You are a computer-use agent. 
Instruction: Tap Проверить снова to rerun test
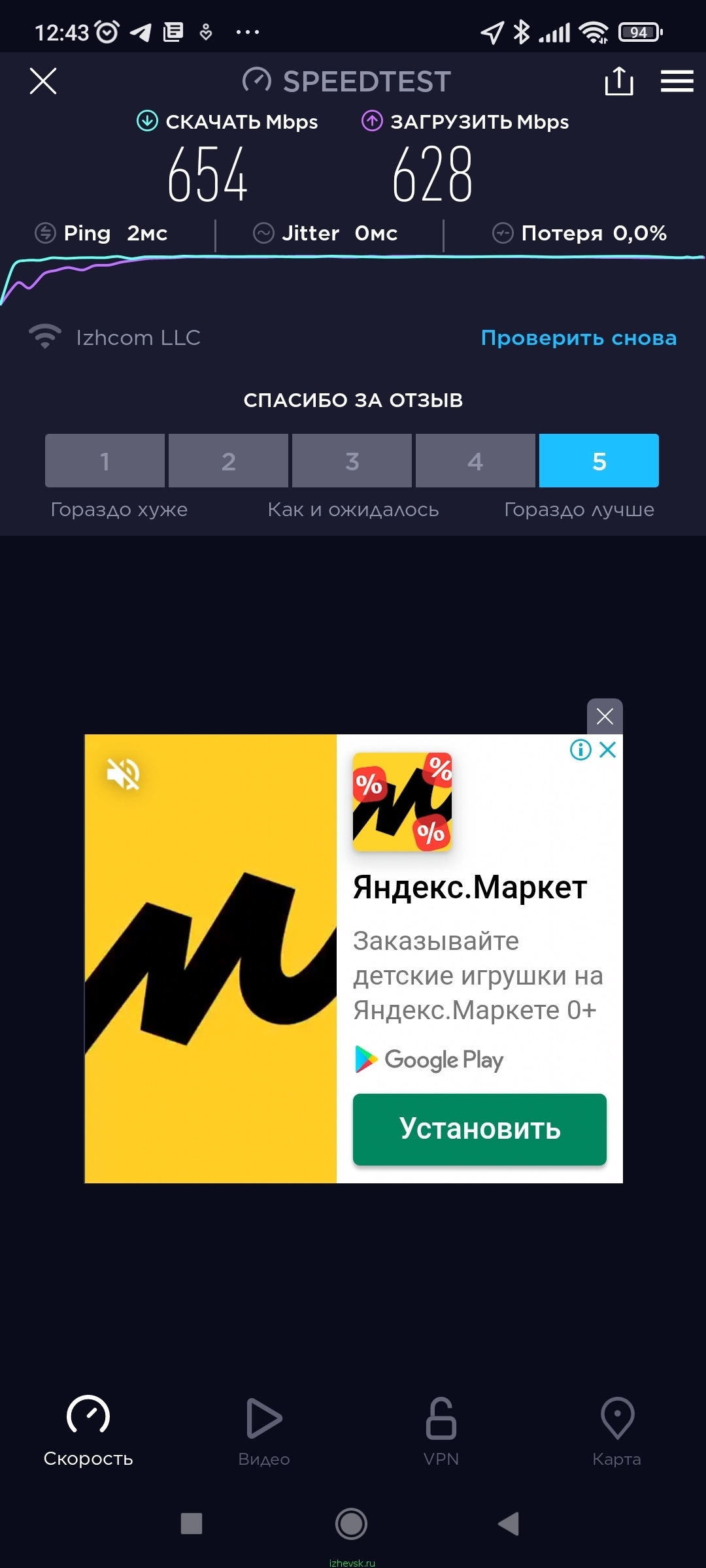(x=579, y=338)
